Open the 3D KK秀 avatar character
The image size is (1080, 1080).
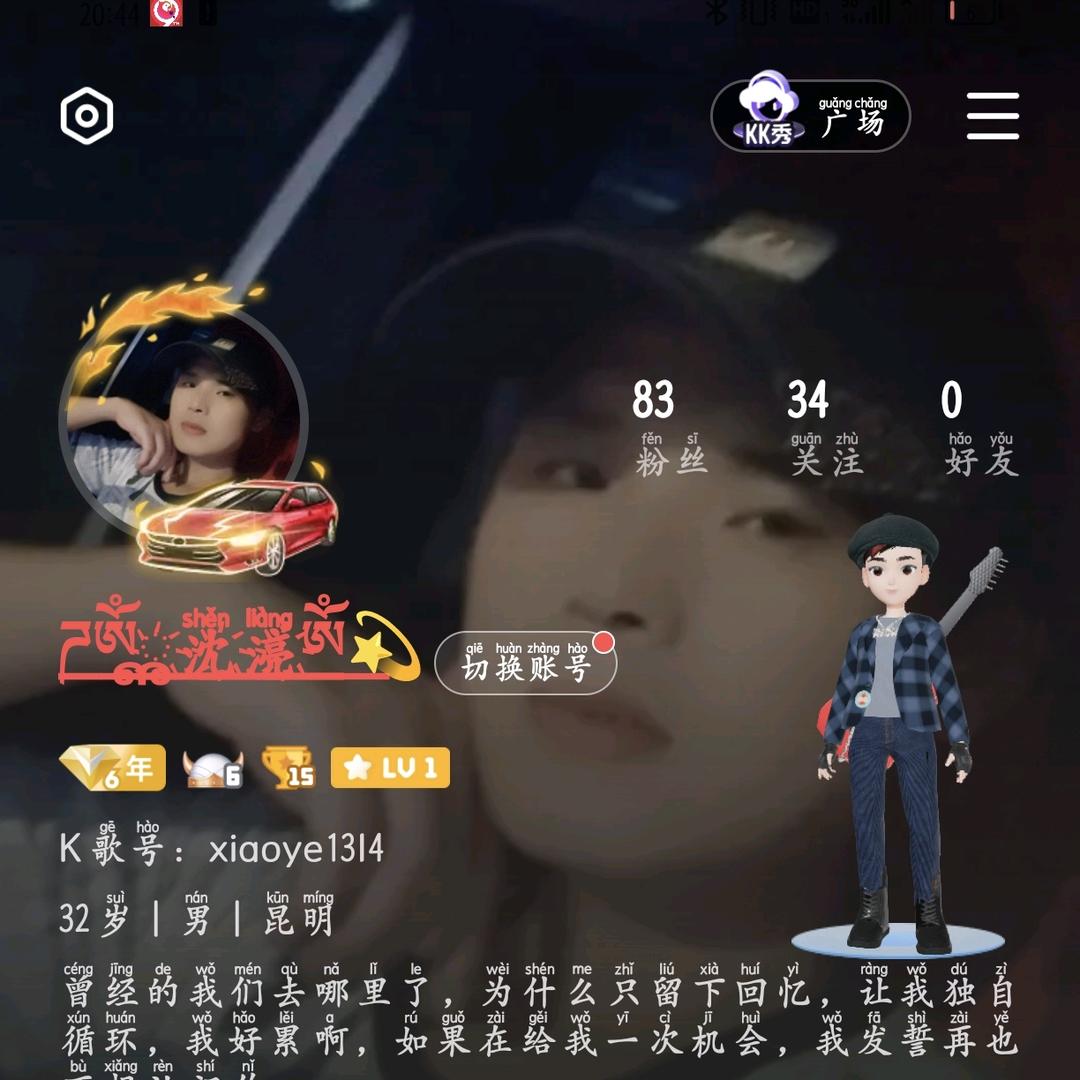pyautogui.click(x=897, y=730)
